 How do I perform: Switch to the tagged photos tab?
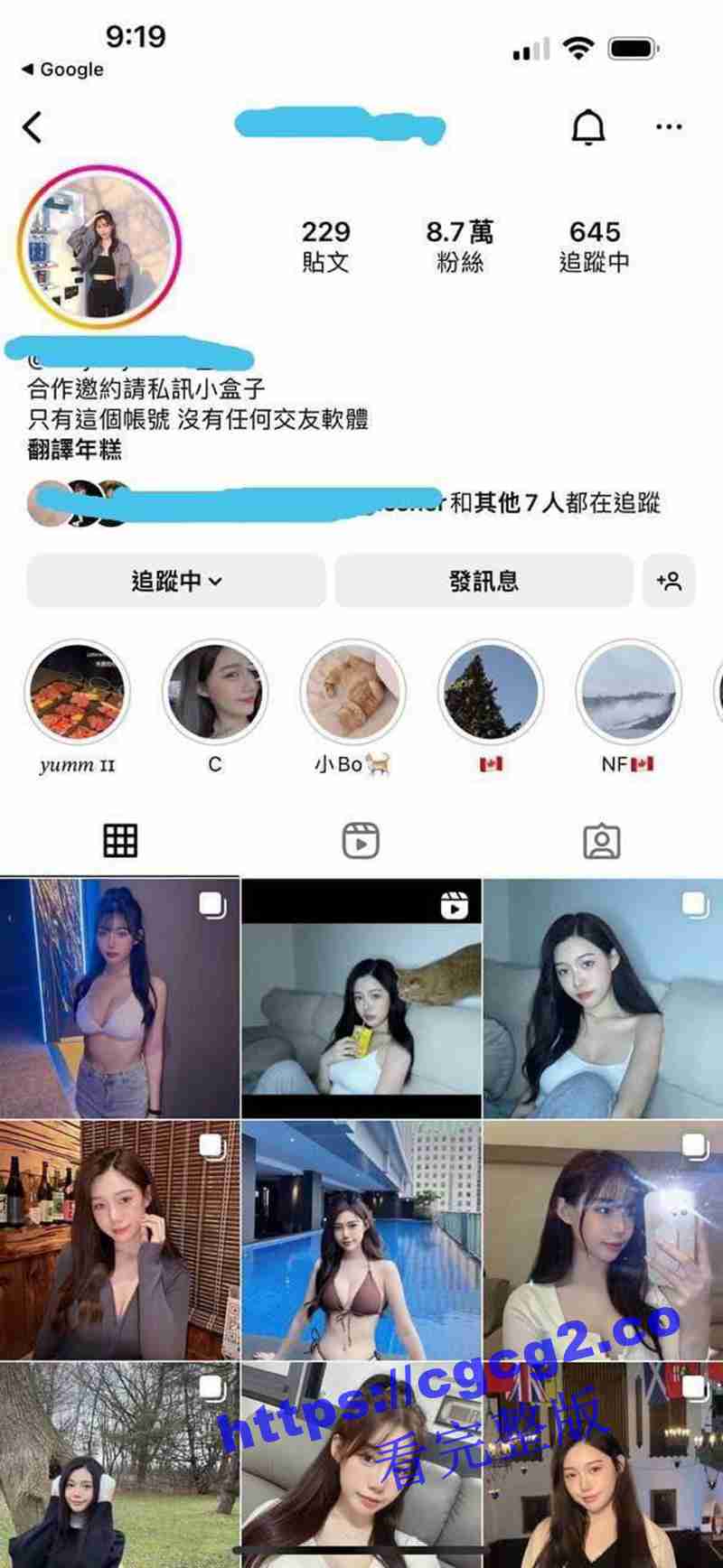[x=601, y=841]
